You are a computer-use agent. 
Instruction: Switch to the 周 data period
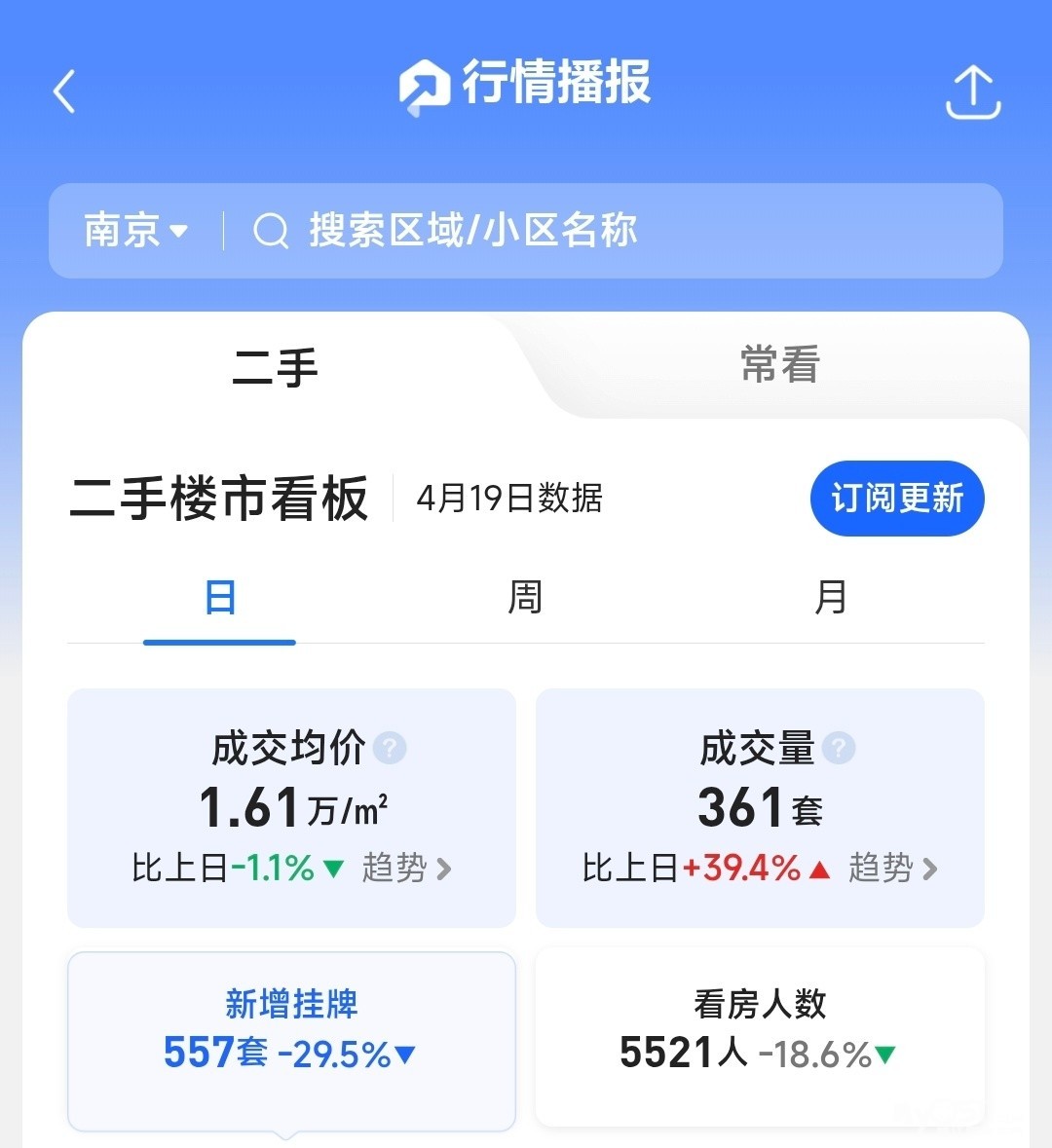coord(525,597)
